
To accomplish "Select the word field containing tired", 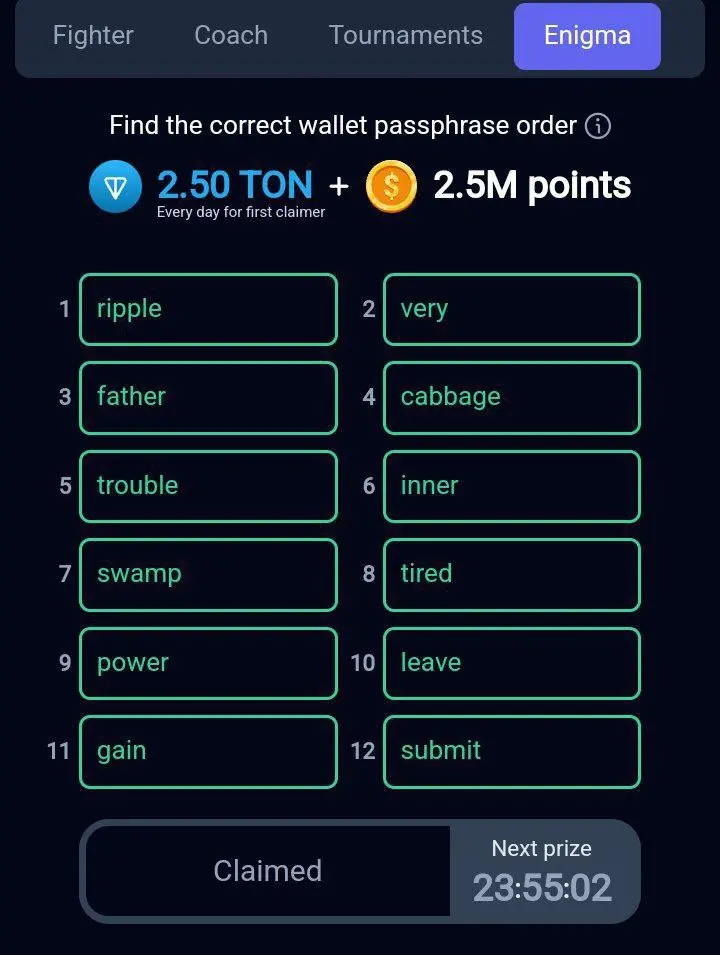I will tap(511, 574).
